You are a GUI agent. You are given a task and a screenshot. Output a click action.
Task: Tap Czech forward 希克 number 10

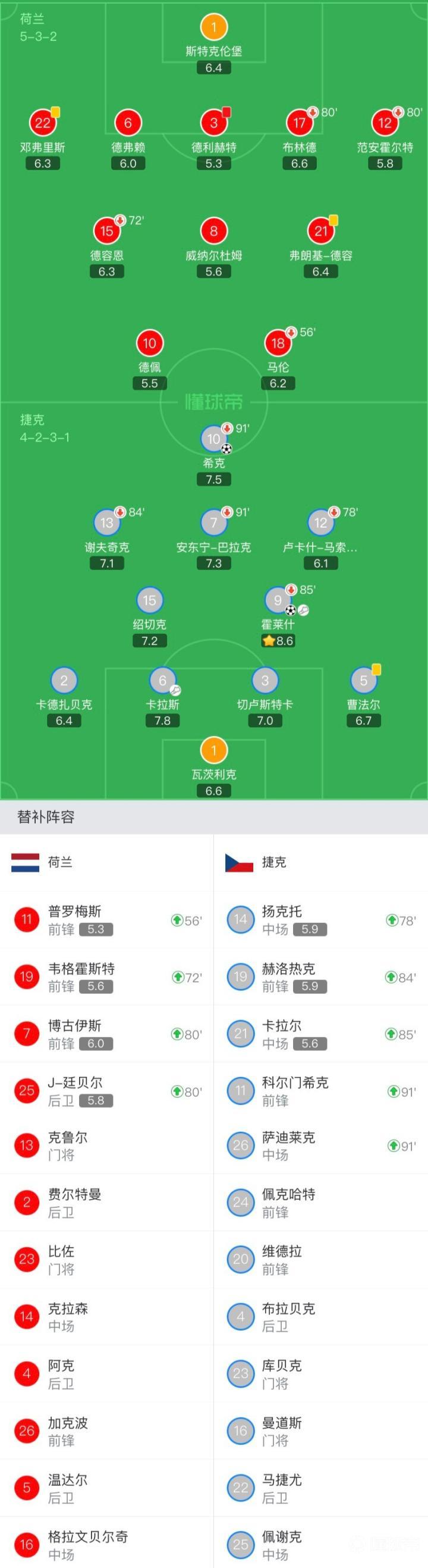213,439
